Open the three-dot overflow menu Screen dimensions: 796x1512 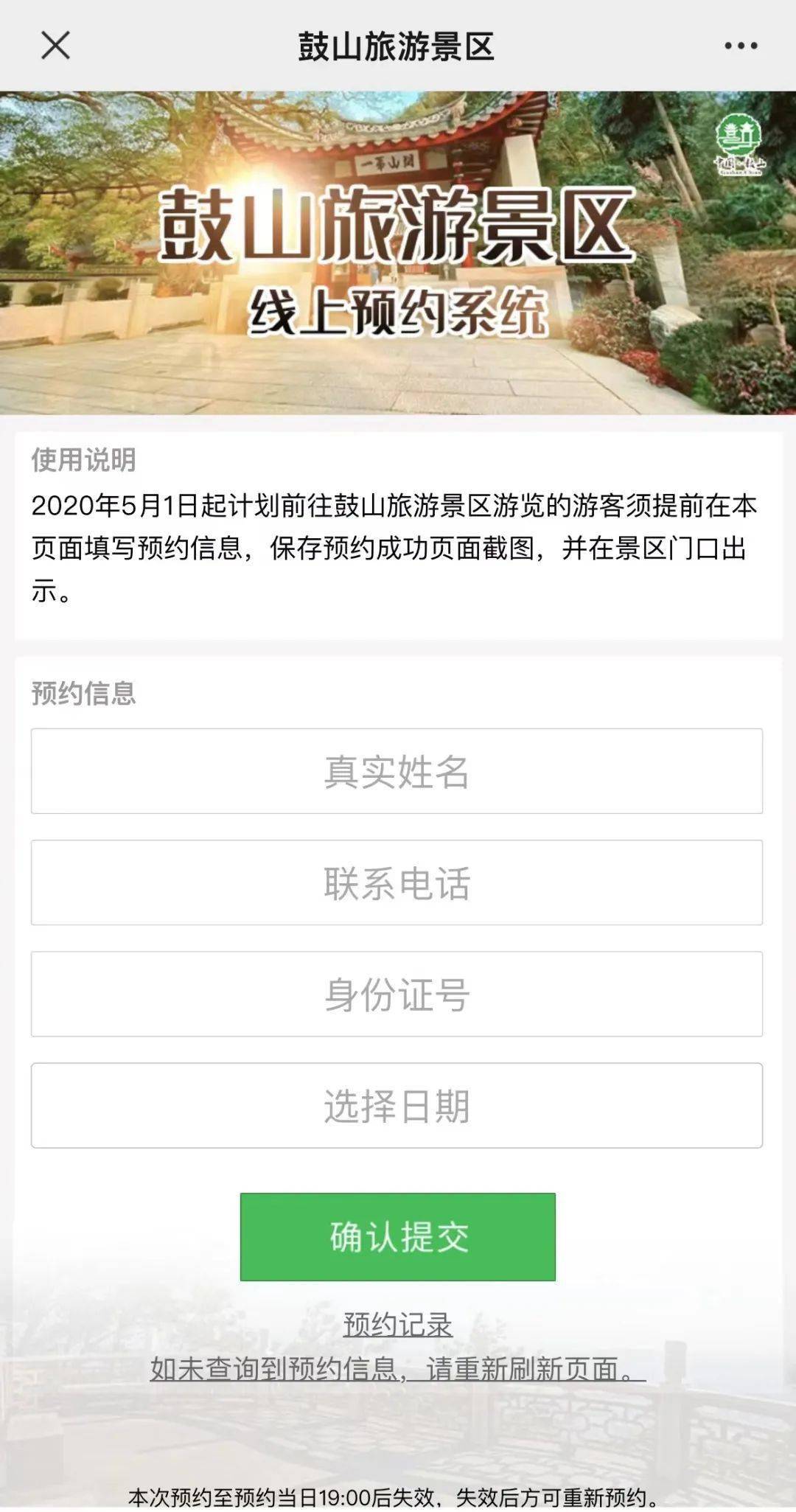(x=740, y=46)
